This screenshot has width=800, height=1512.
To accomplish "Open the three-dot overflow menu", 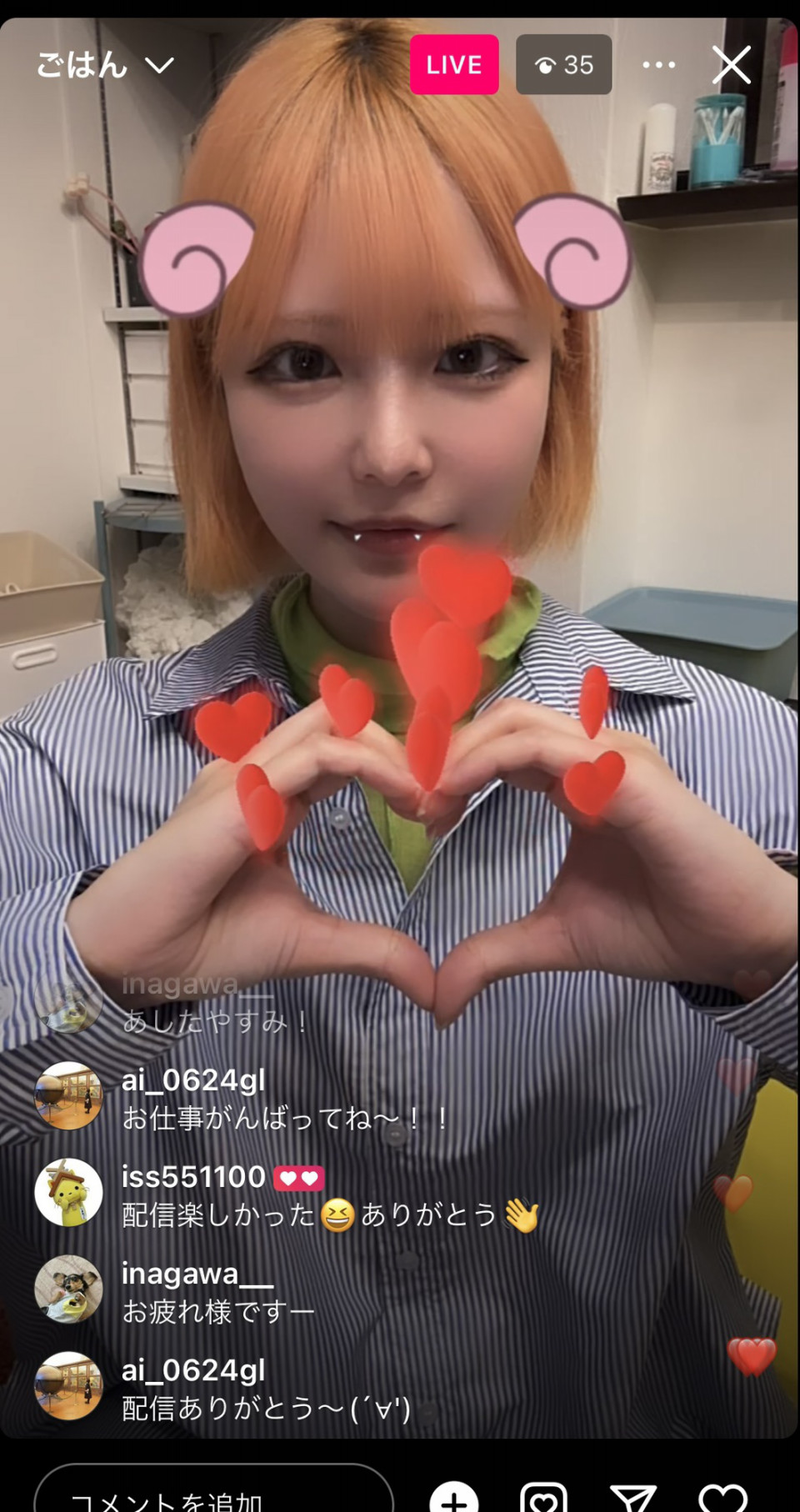I will (658, 65).
